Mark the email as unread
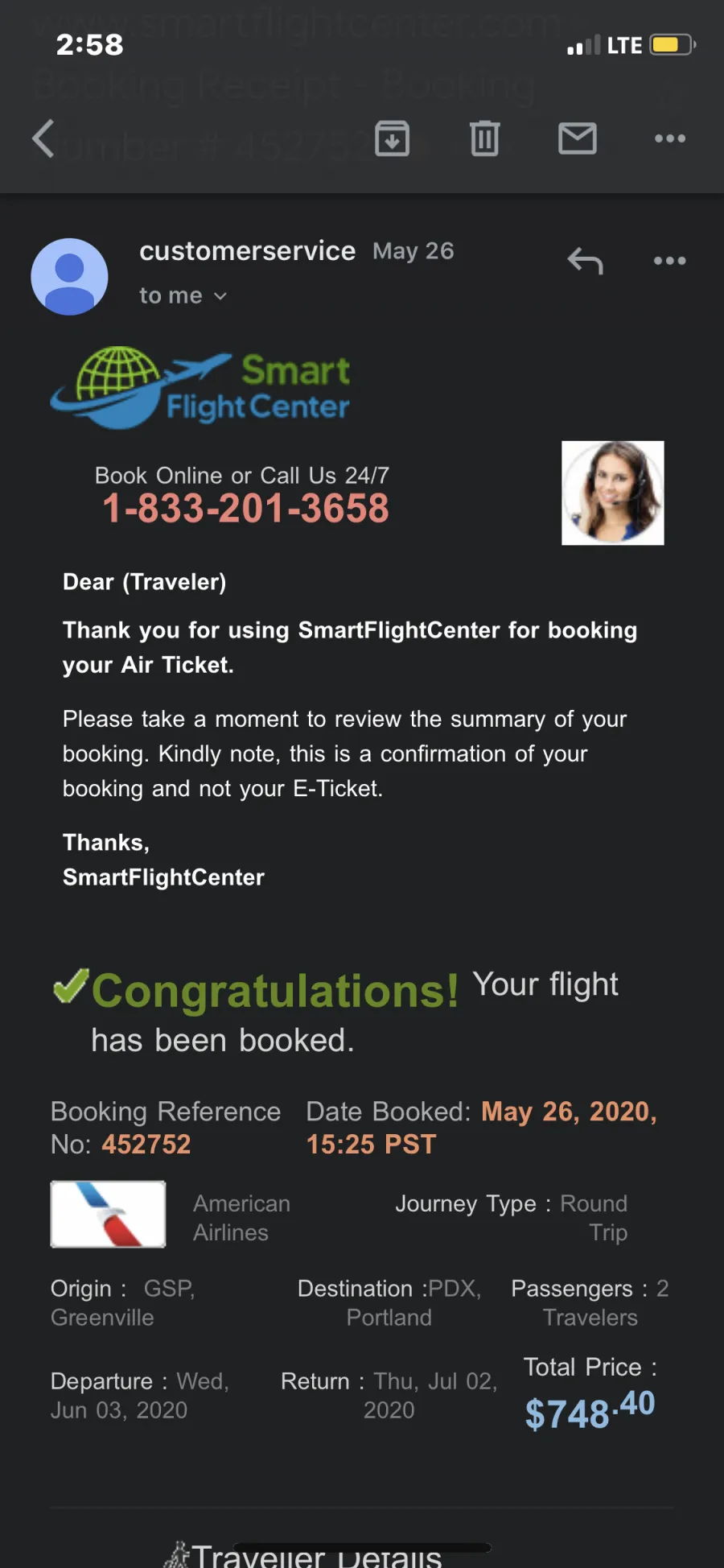 coord(578,138)
